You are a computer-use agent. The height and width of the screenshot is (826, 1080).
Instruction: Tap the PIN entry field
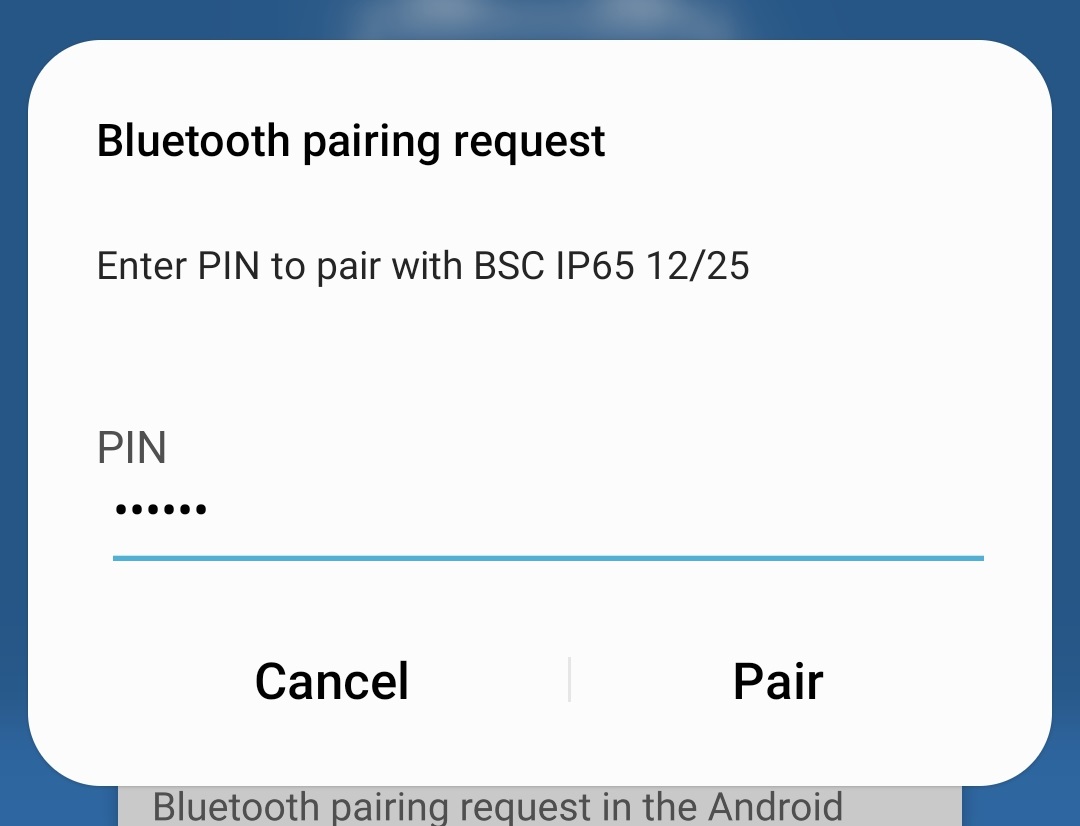(x=547, y=512)
